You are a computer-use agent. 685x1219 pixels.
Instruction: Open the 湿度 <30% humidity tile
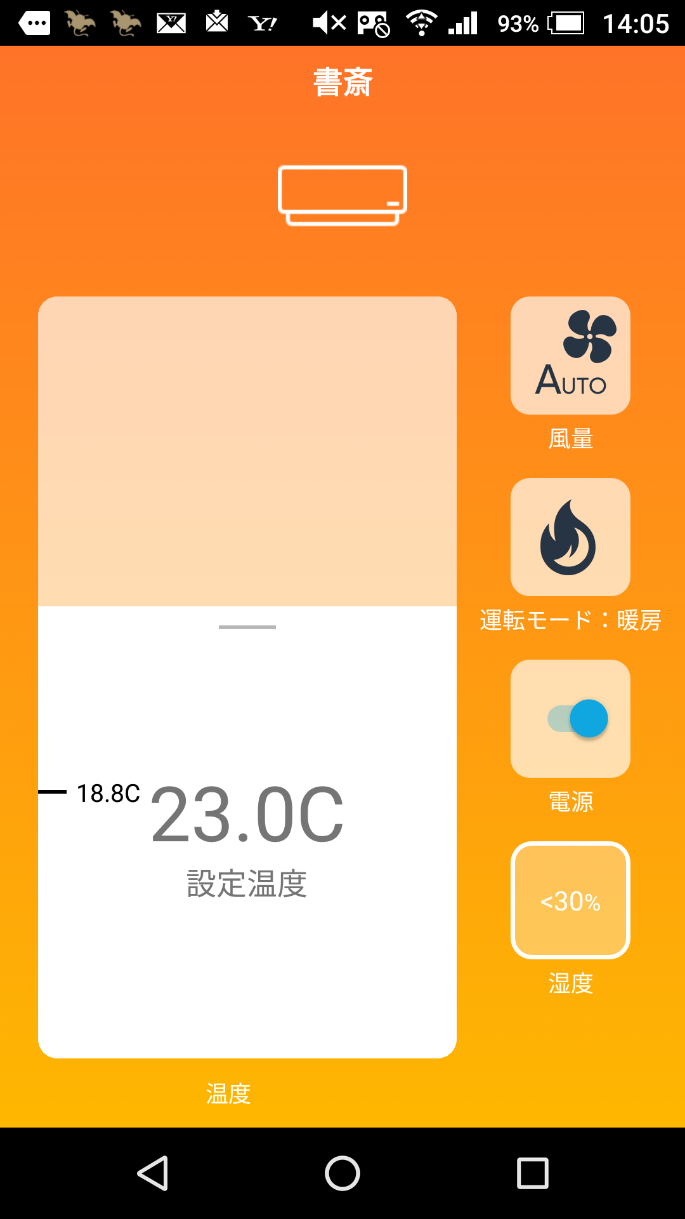pyautogui.click(x=570, y=900)
